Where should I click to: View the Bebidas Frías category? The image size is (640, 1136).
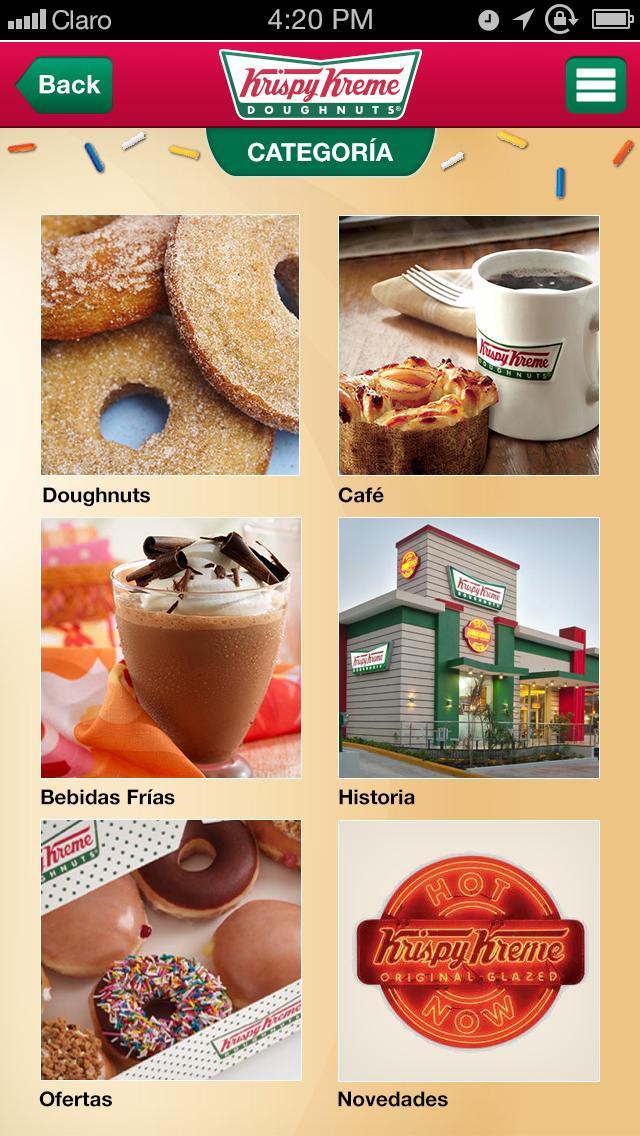coord(170,647)
